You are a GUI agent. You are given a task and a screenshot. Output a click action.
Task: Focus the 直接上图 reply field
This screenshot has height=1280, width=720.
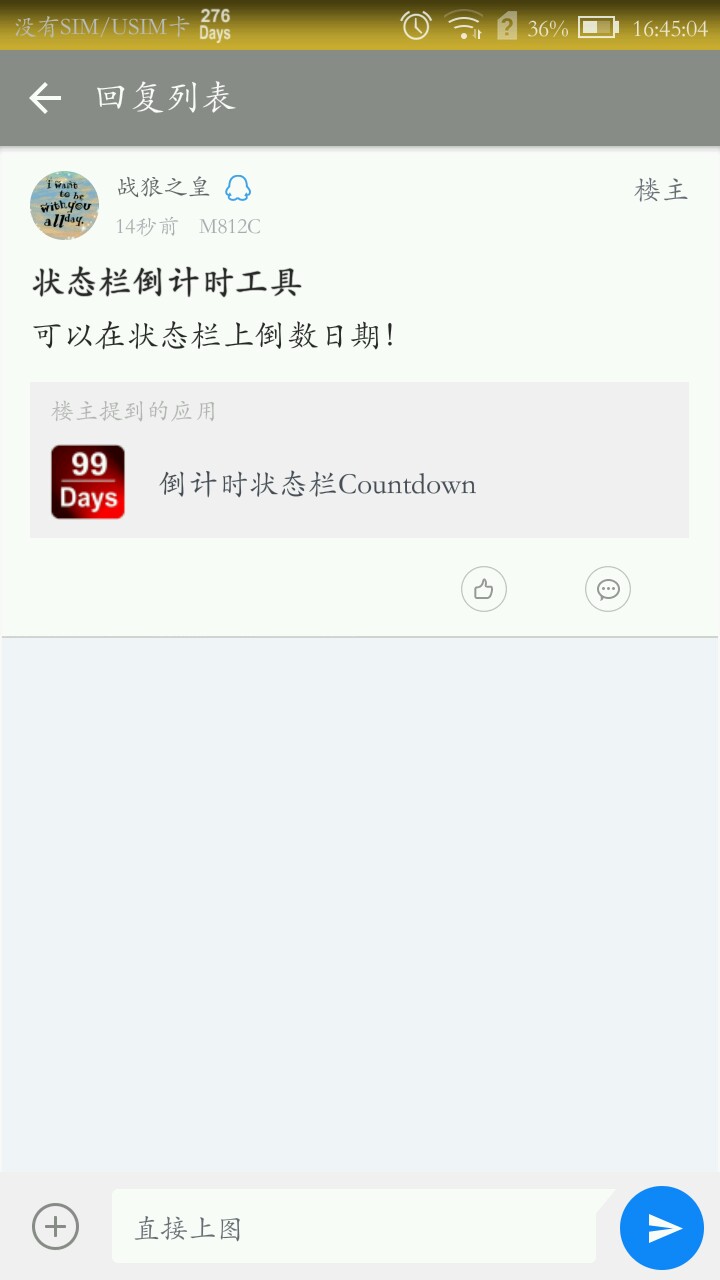355,1227
